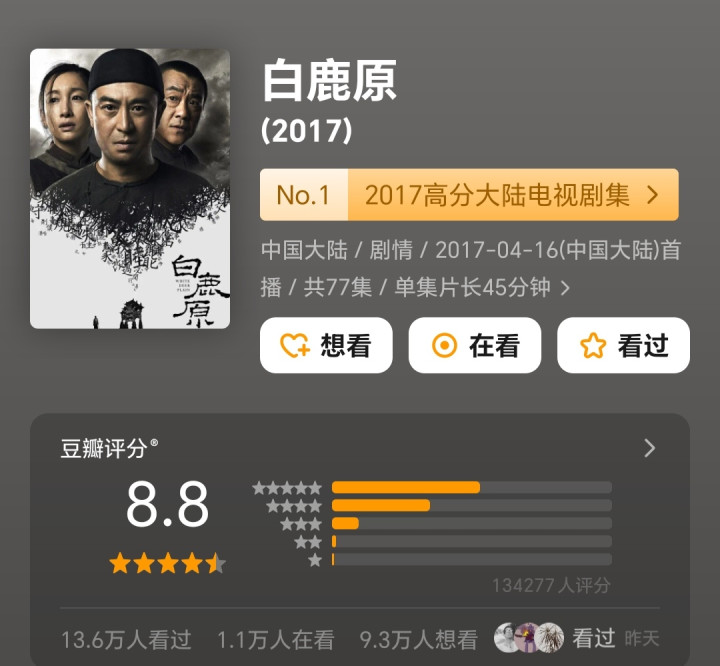The height and width of the screenshot is (666, 720).
Task: Open the 白鹿原 poster image
Action: pyautogui.click(x=130, y=188)
